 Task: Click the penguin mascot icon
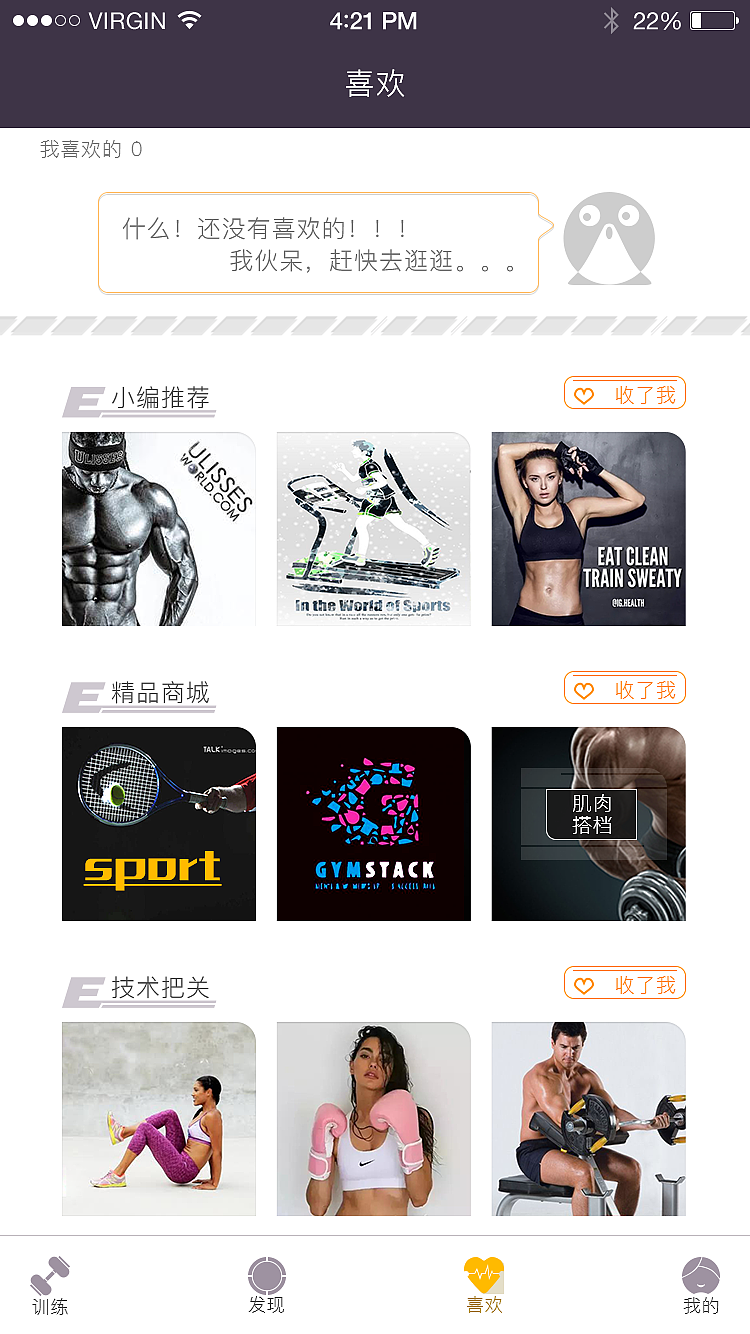pyautogui.click(x=609, y=240)
